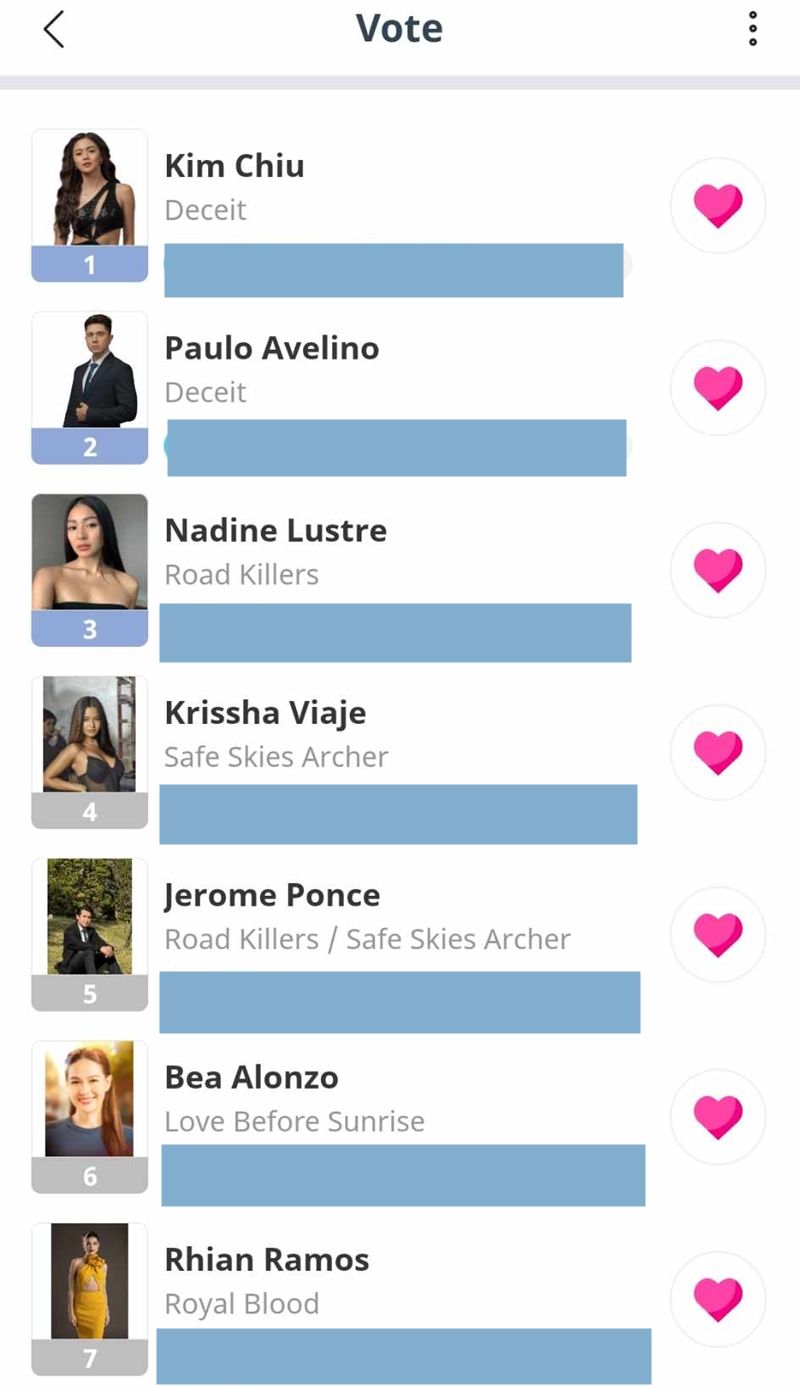This screenshot has width=800, height=1387.
Task: Open Jerome Ponce's candidate details
Action: (272, 895)
